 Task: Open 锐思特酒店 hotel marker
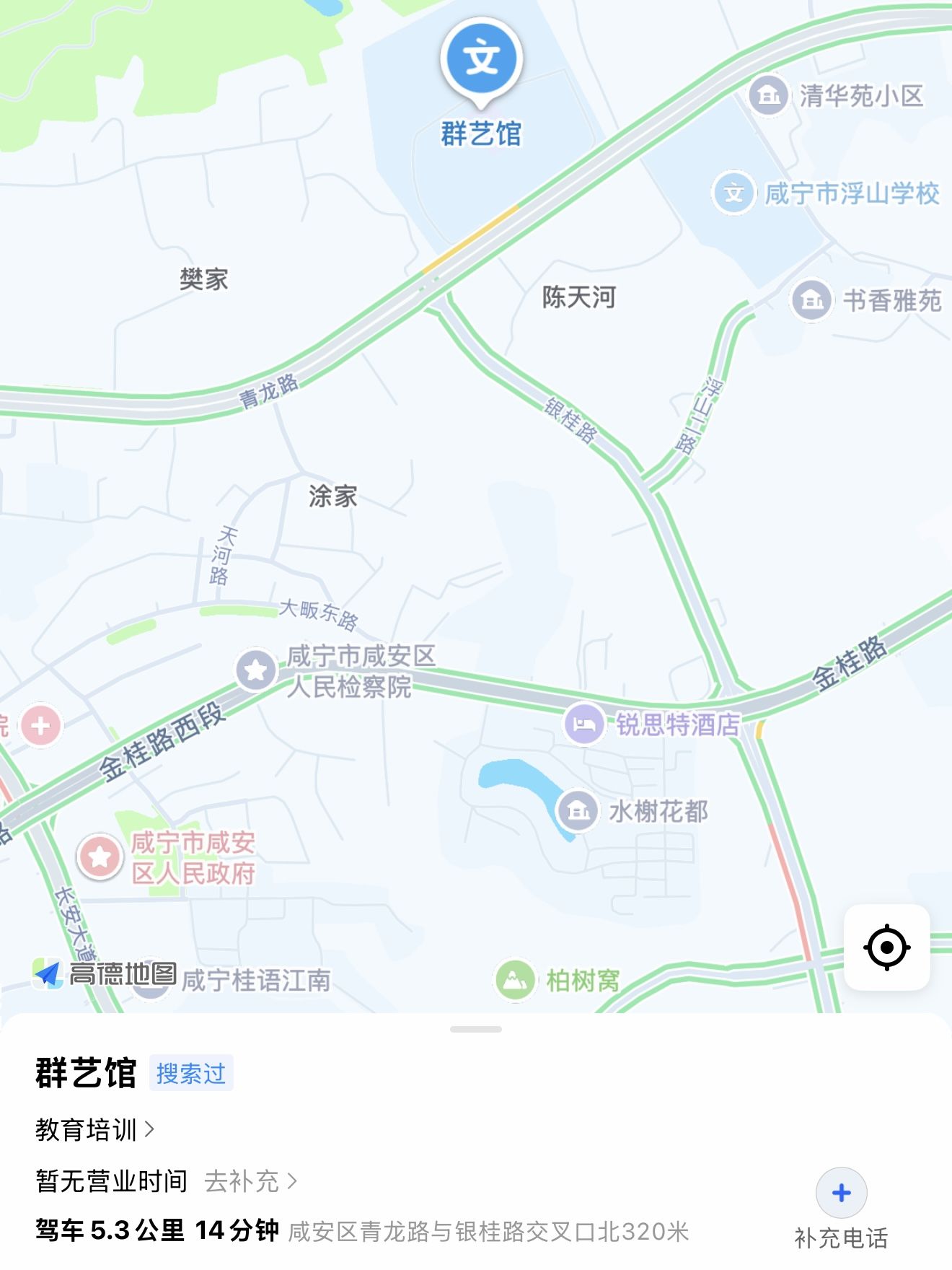584,723
